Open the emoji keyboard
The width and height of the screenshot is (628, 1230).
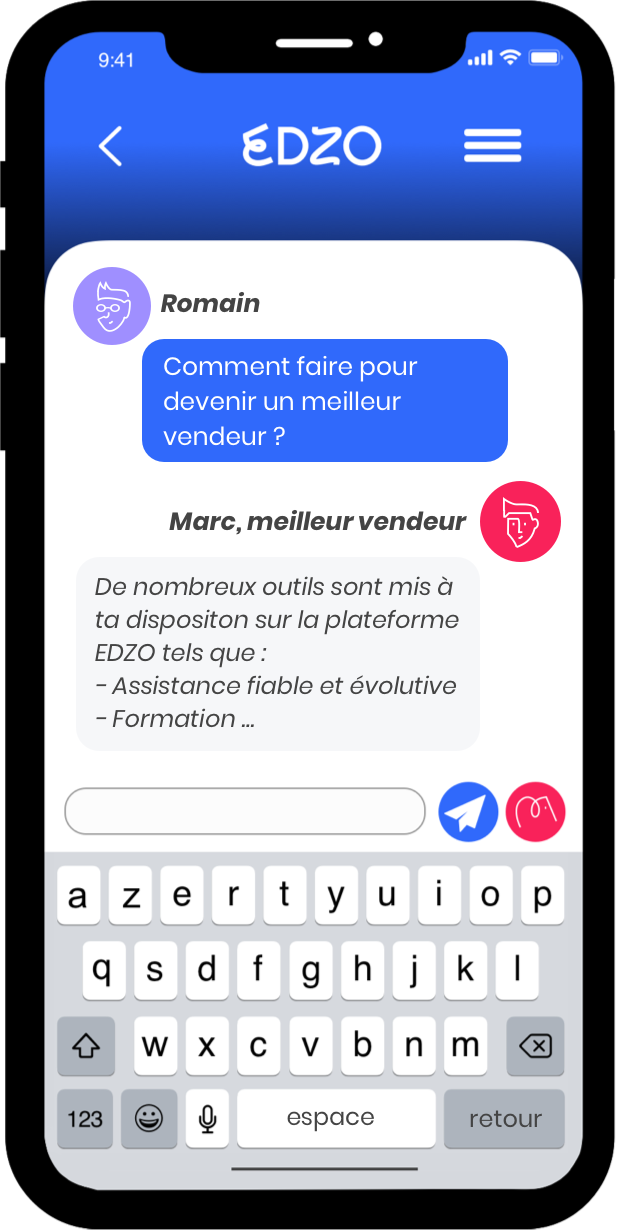point(149,1118)
